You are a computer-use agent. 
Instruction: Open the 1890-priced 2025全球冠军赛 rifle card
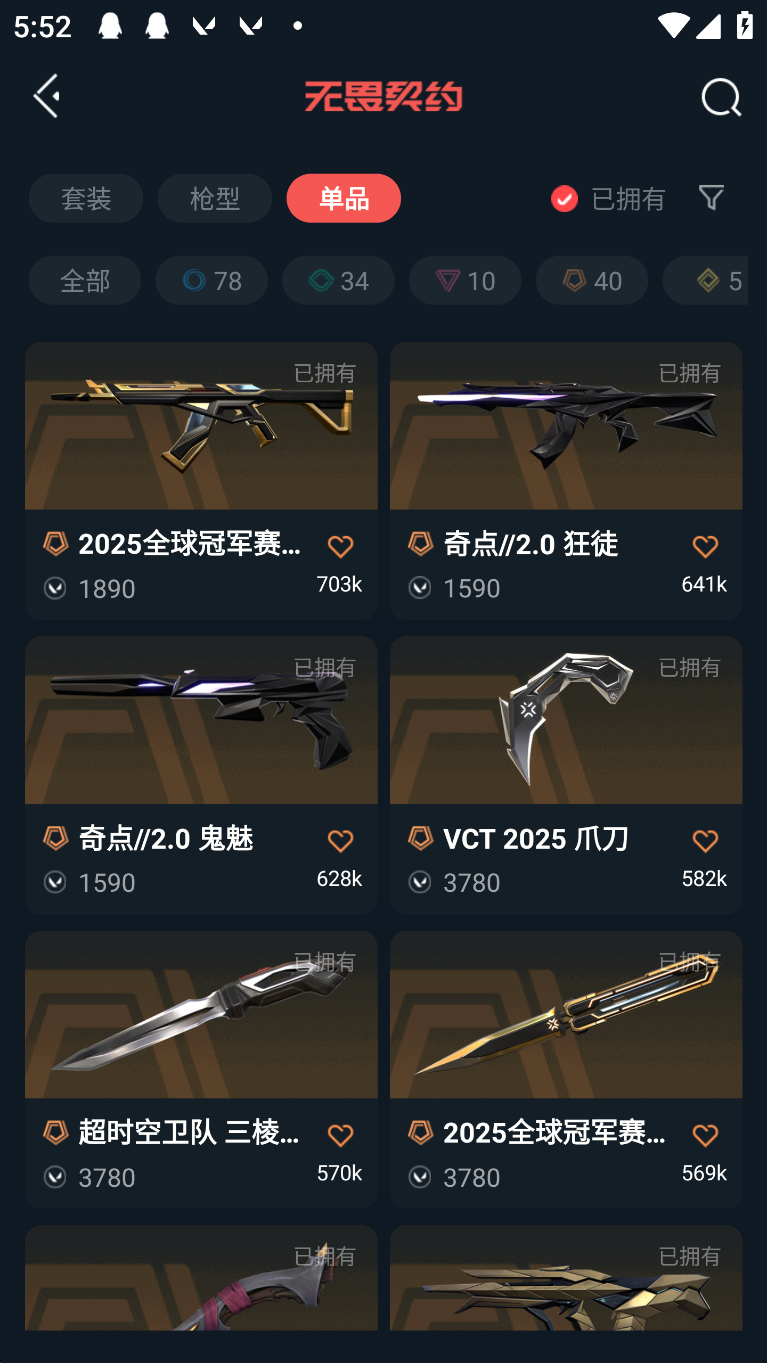pos(200,450)
